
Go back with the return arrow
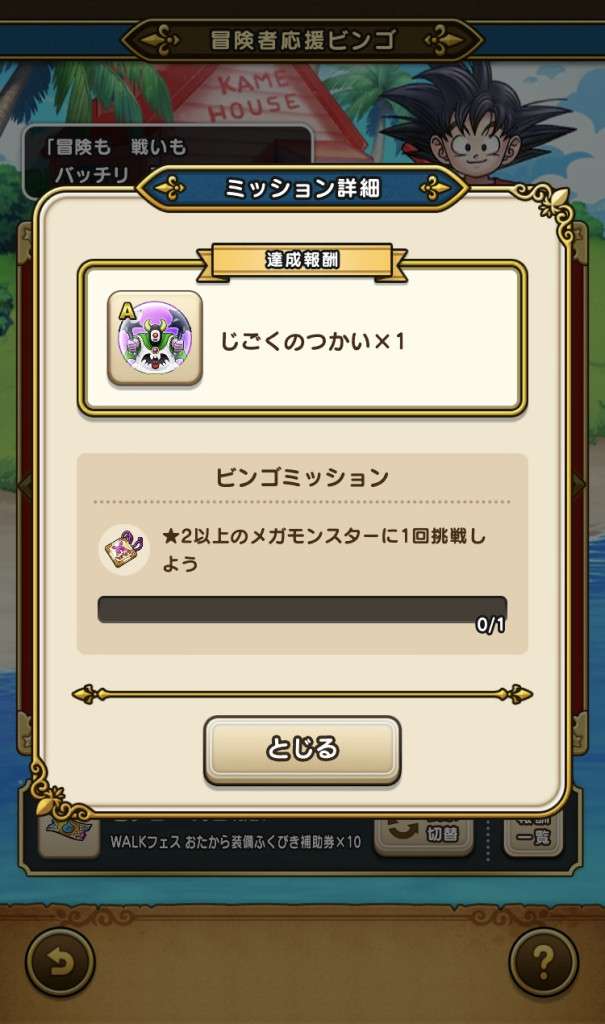[60, 963]
